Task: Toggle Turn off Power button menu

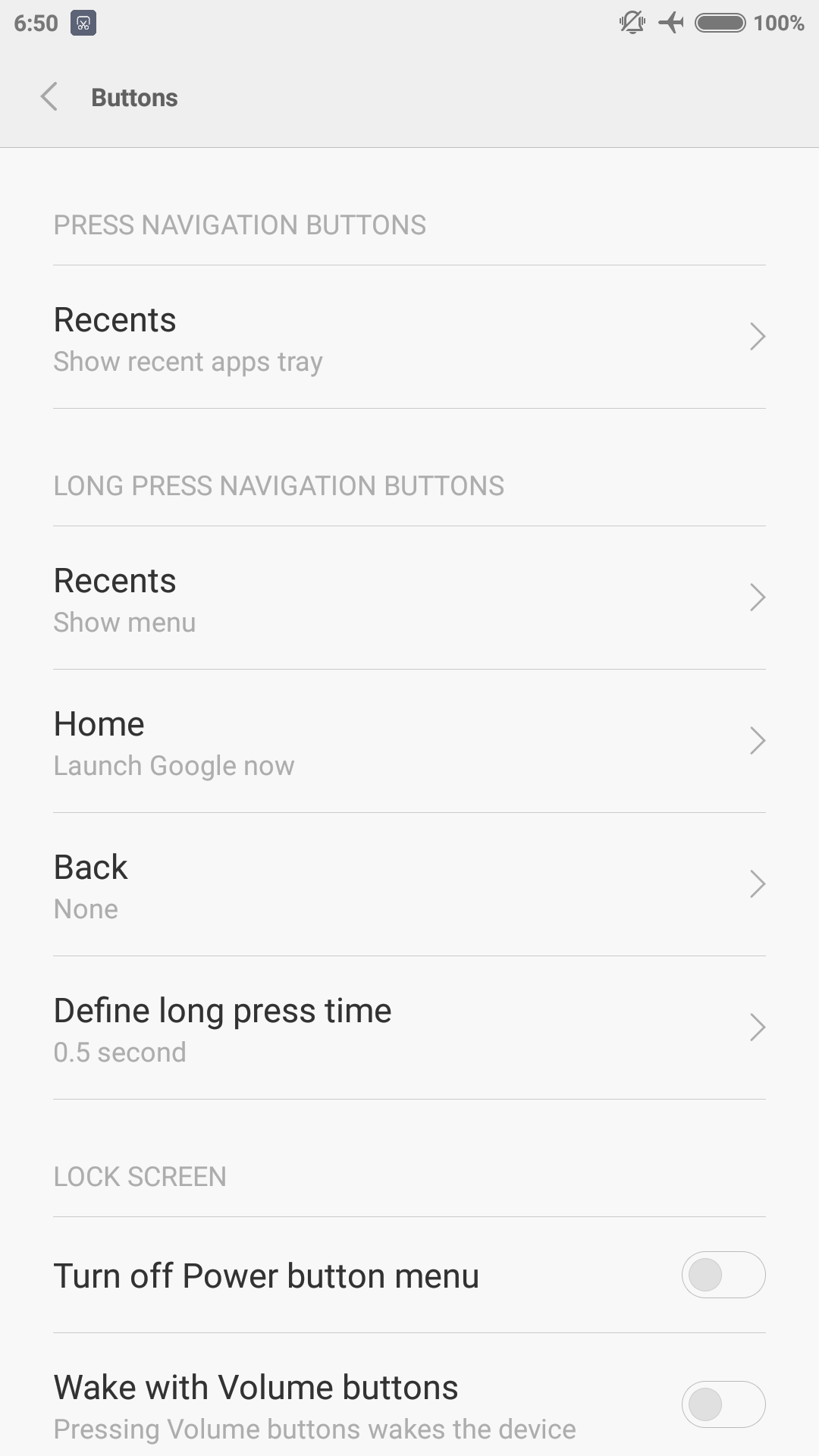Action: (x=723, y=1275)
